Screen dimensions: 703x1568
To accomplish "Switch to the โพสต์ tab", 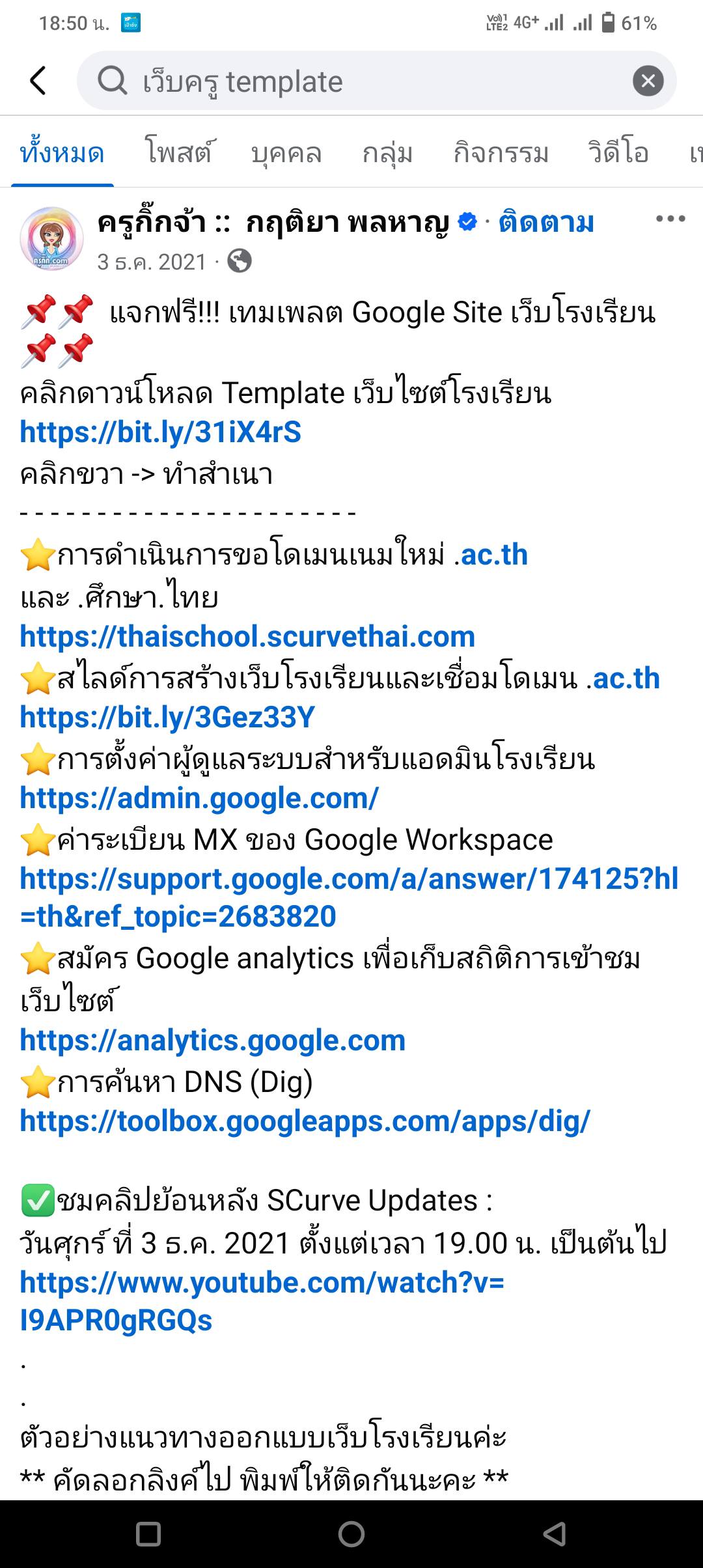I will coord(178,154).
